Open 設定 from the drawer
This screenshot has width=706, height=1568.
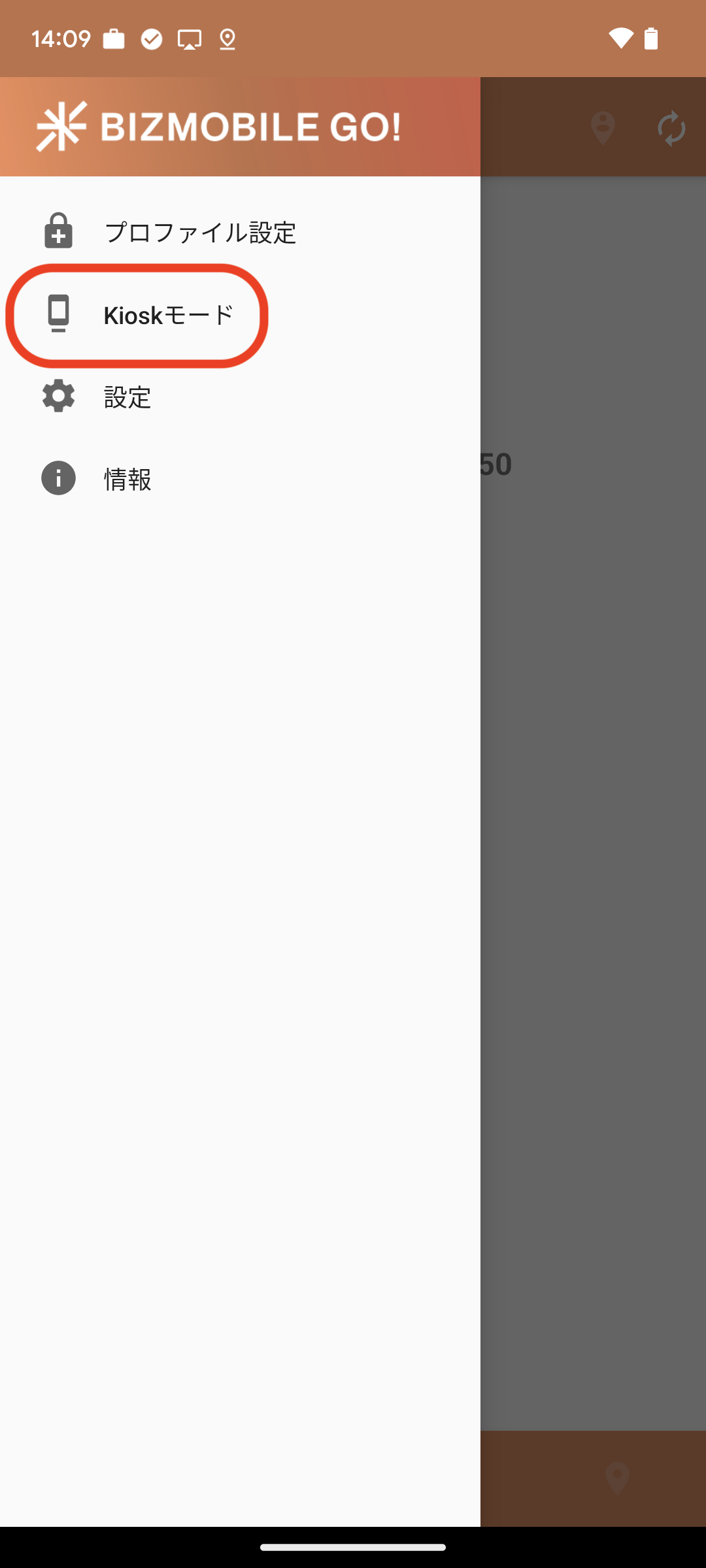pyautogui.click(x=127, y=397)
